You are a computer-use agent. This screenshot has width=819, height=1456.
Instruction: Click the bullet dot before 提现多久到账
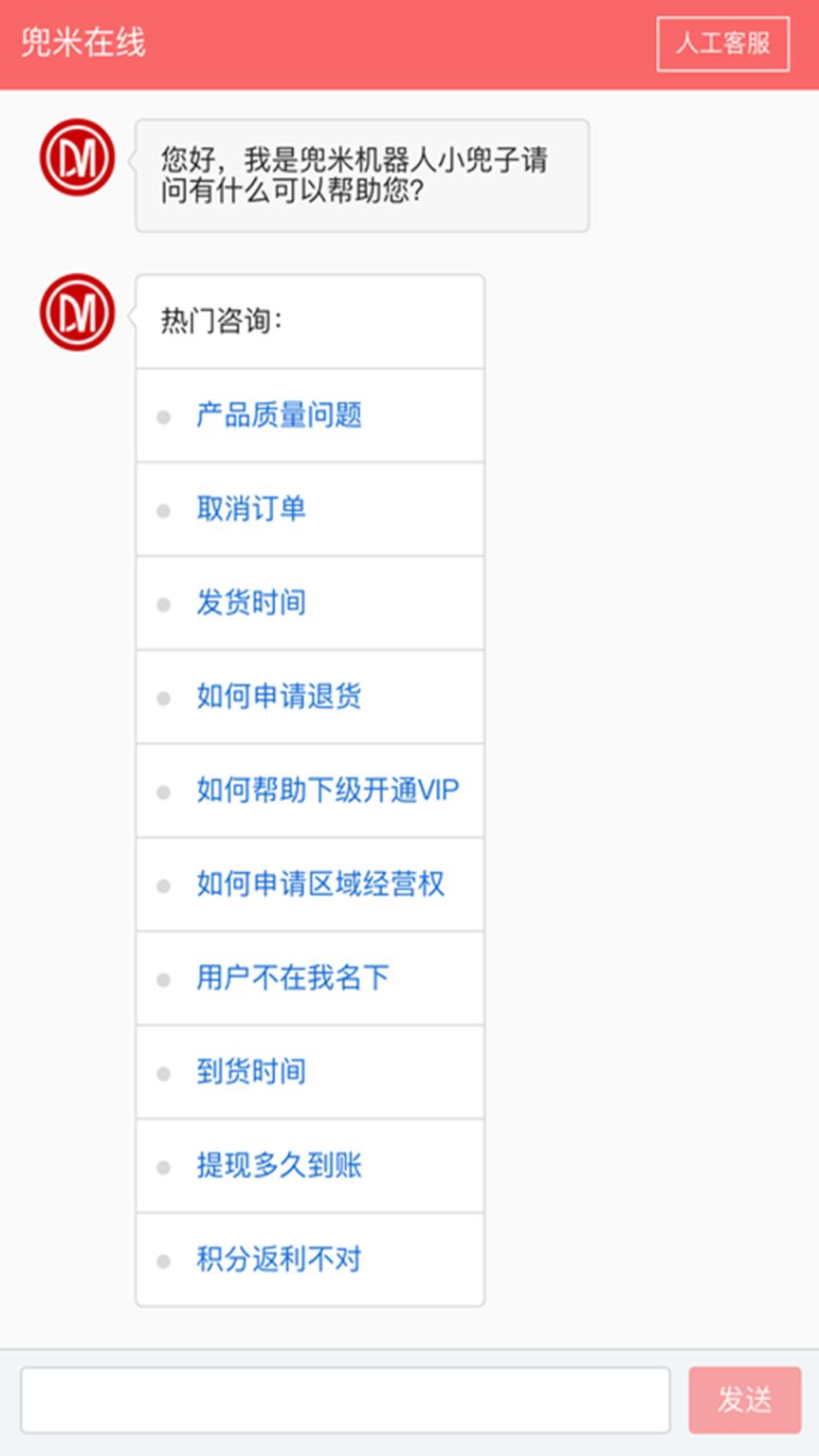pyautogui.click(x=162, y=1166)
